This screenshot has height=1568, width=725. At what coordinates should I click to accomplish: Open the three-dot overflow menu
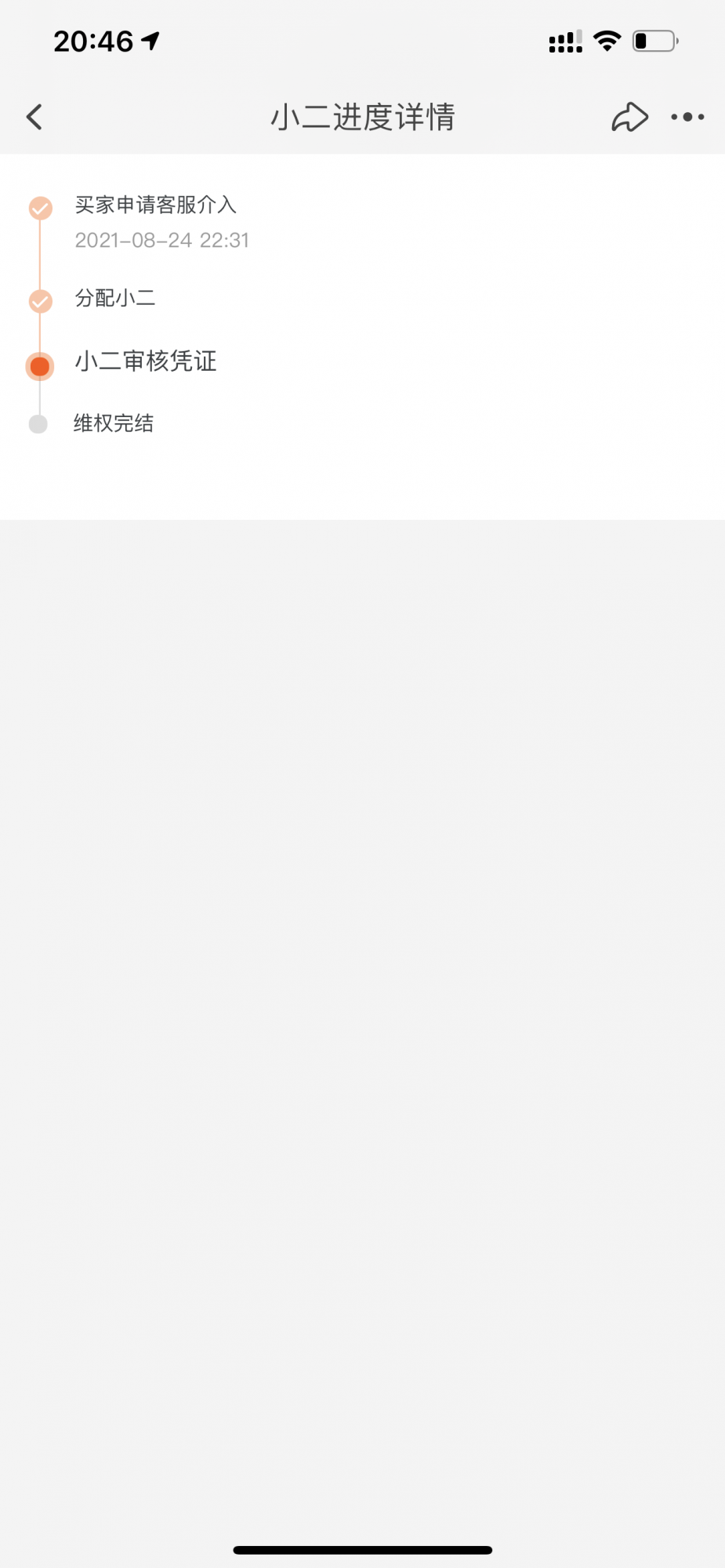687,118
